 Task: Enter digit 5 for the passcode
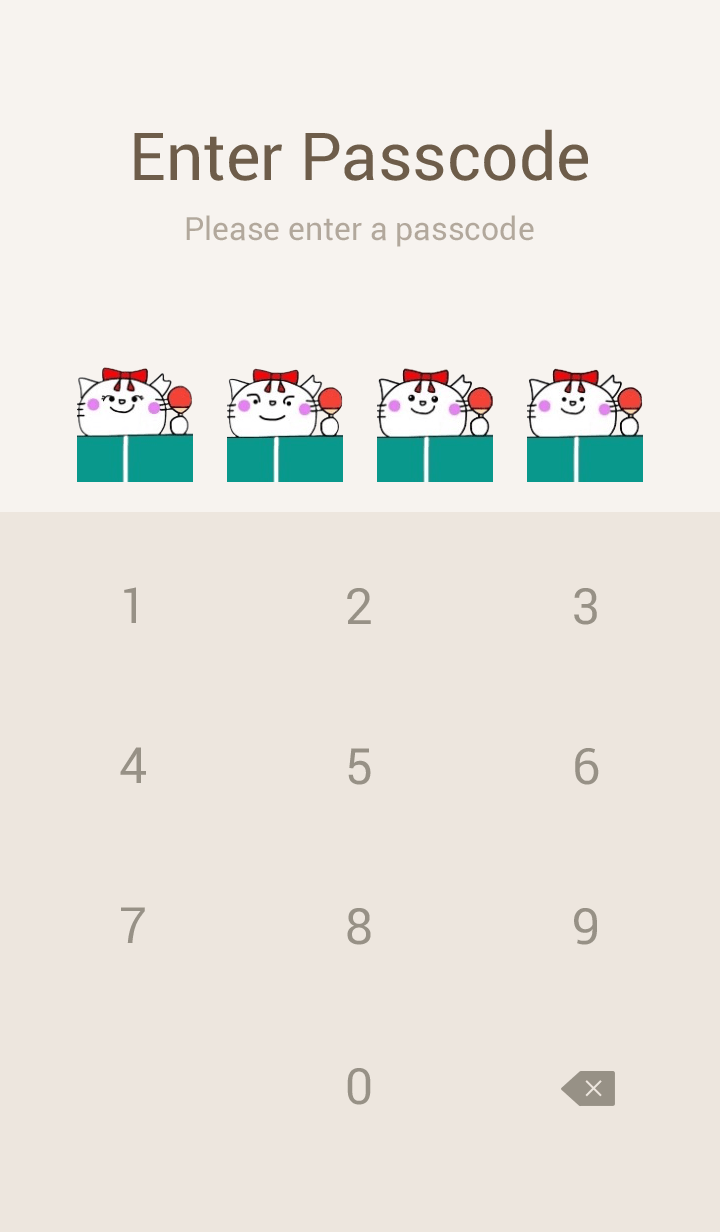[359, 767]
